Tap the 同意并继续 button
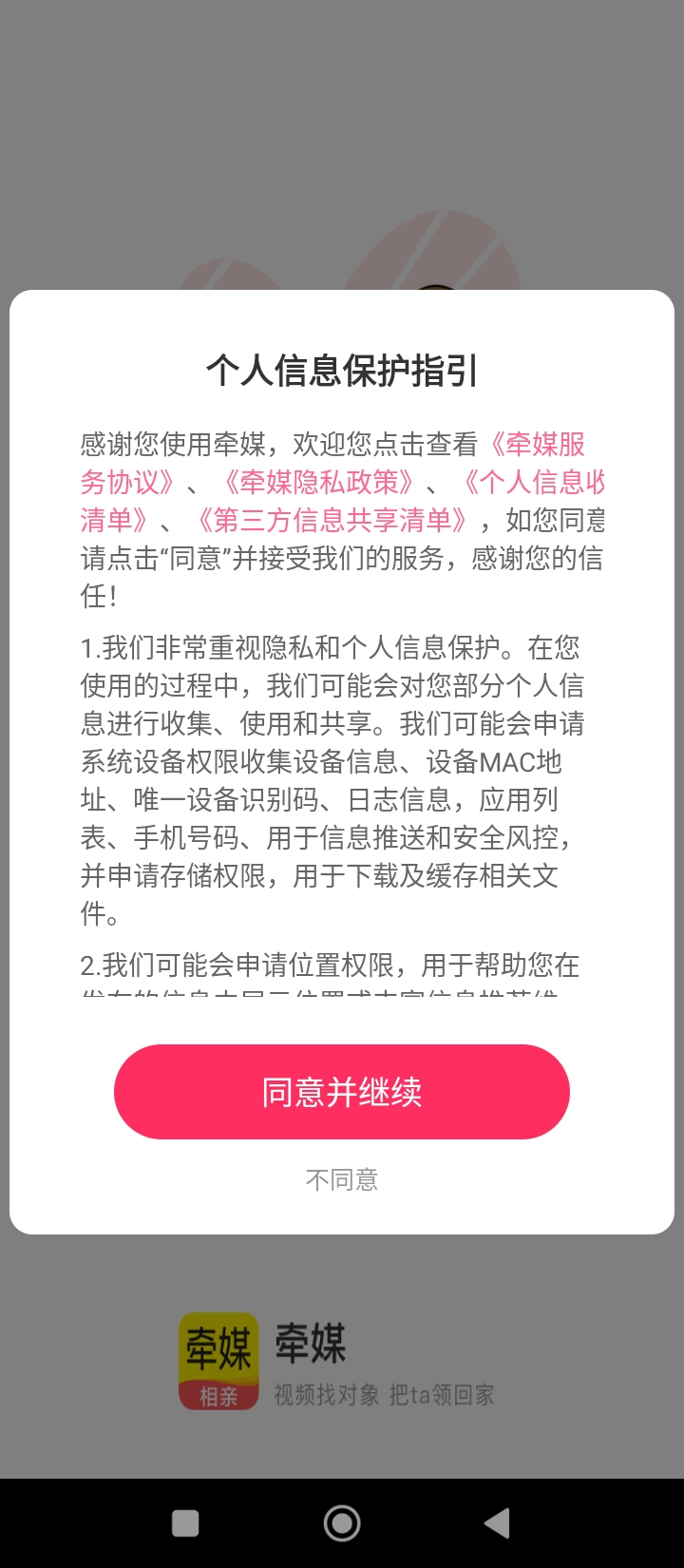 point(342,1092)
